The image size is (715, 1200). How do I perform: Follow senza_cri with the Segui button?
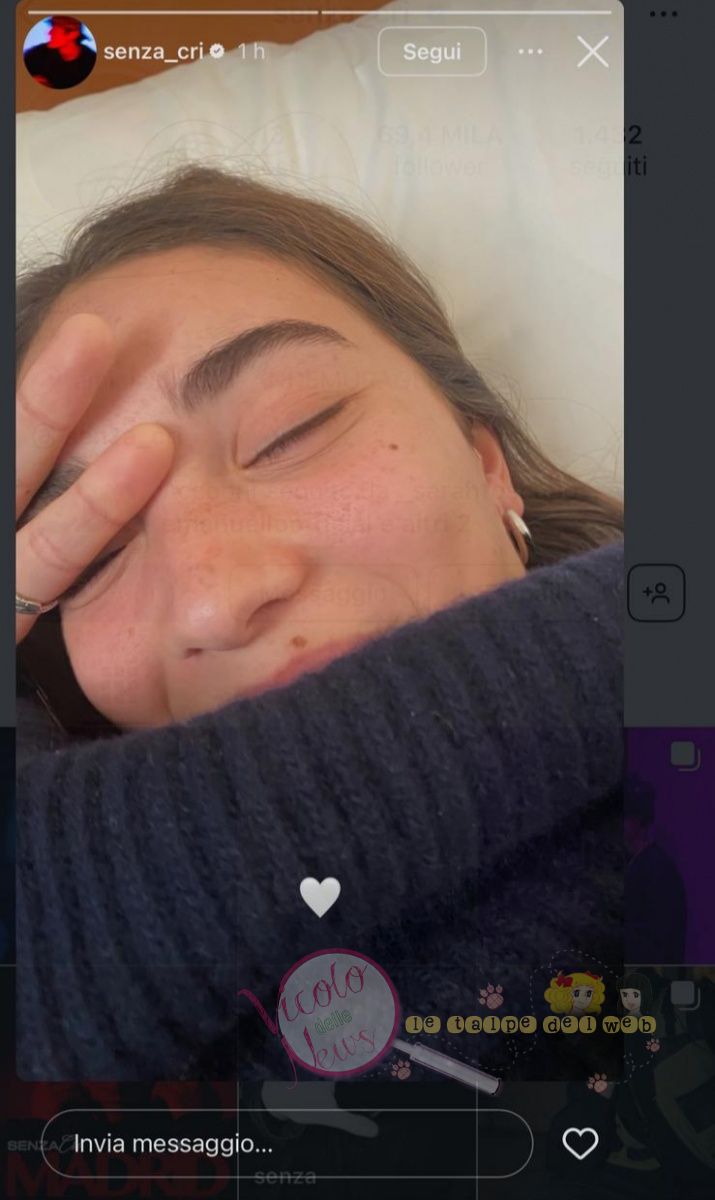432,52
